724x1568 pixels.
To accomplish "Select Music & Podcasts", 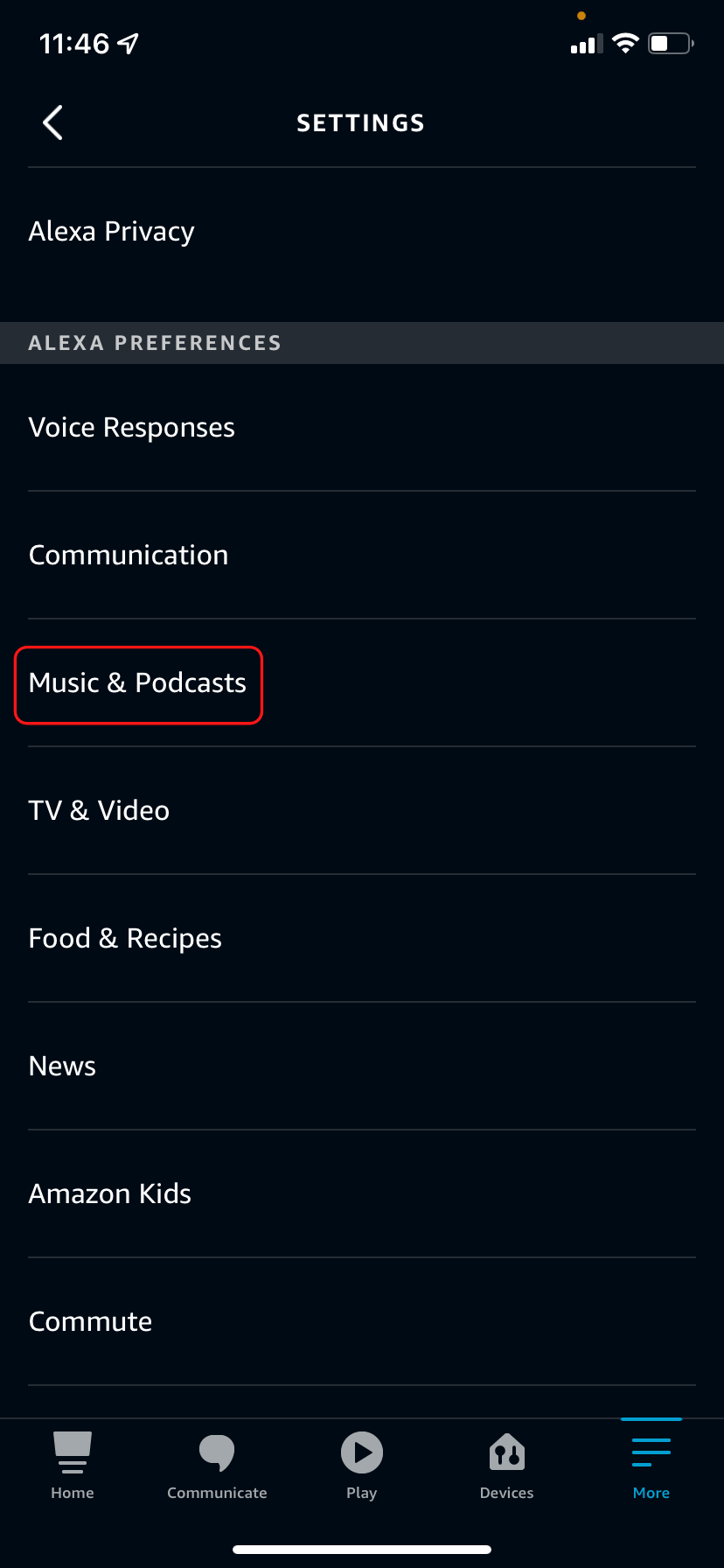I will coord(362,682).
